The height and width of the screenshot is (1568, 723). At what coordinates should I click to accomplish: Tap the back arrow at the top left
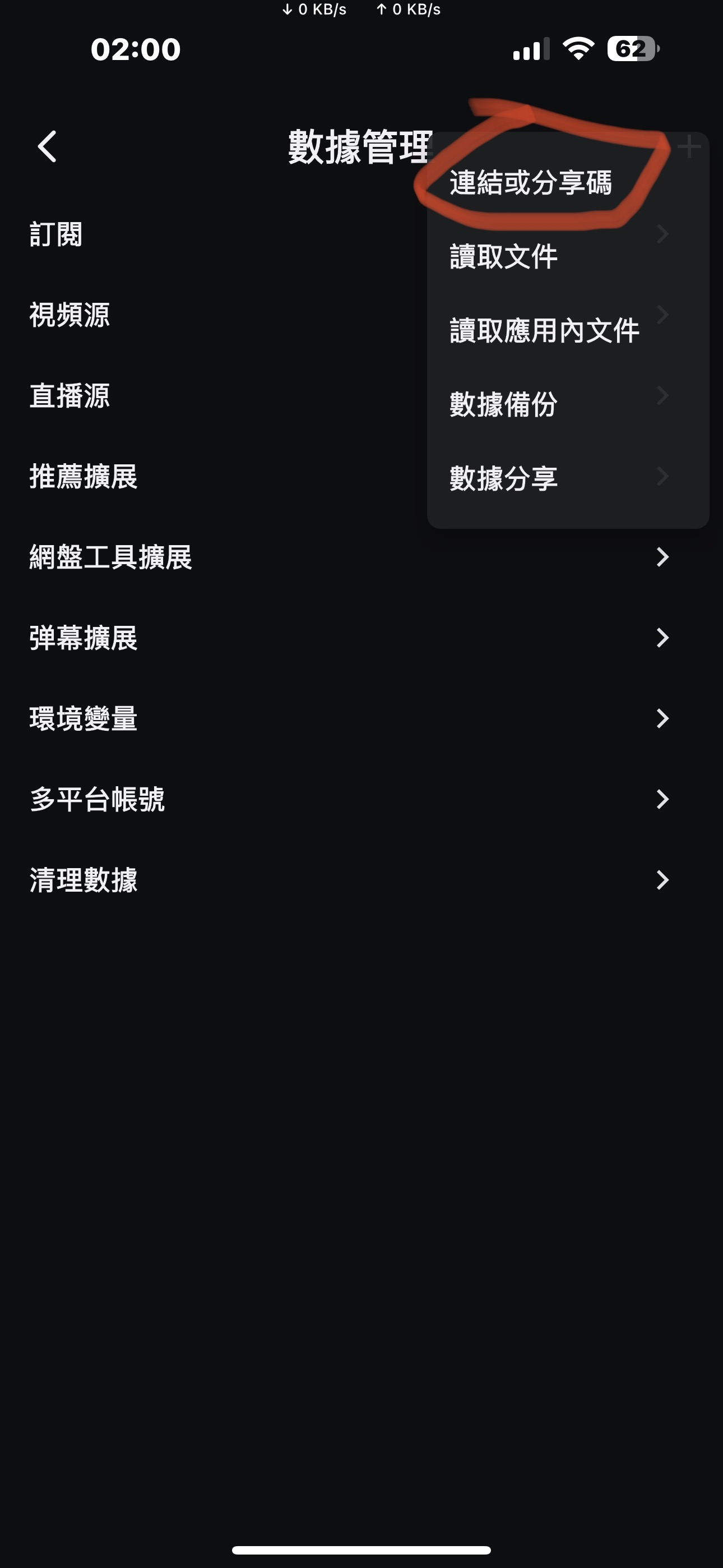[x=48, y=146]
